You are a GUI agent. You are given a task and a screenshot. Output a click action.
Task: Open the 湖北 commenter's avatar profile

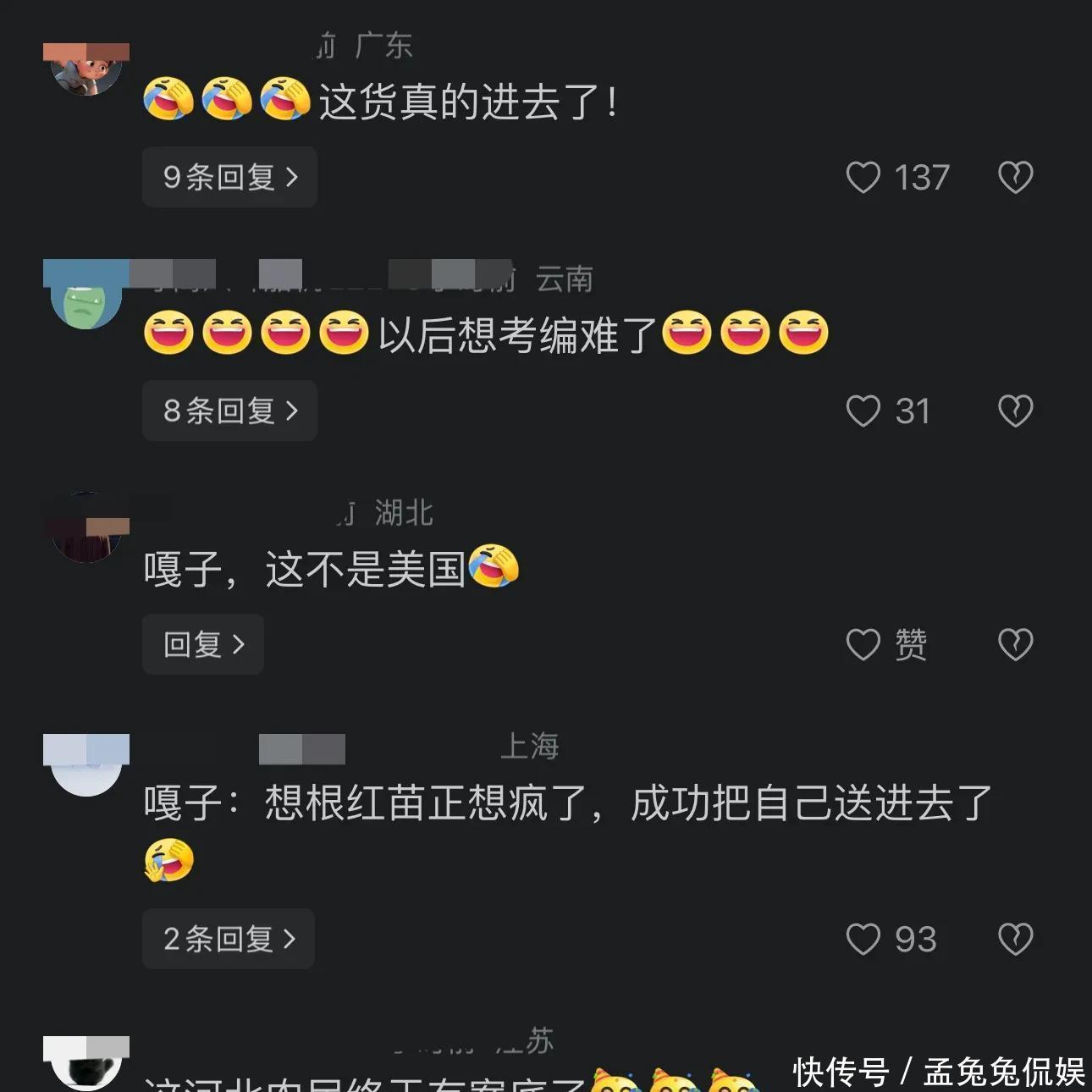click(x=86, y=528)
